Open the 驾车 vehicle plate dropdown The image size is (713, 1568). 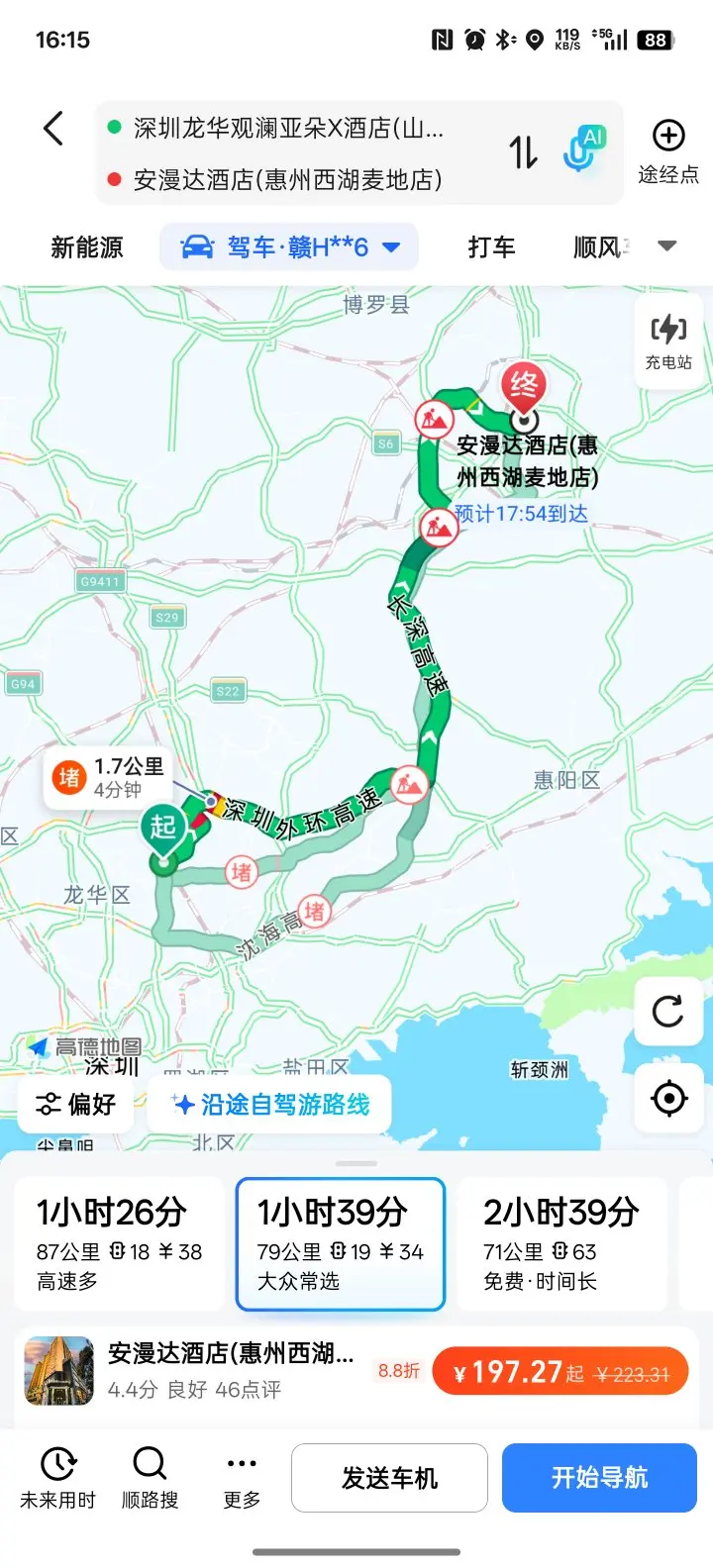289,247
